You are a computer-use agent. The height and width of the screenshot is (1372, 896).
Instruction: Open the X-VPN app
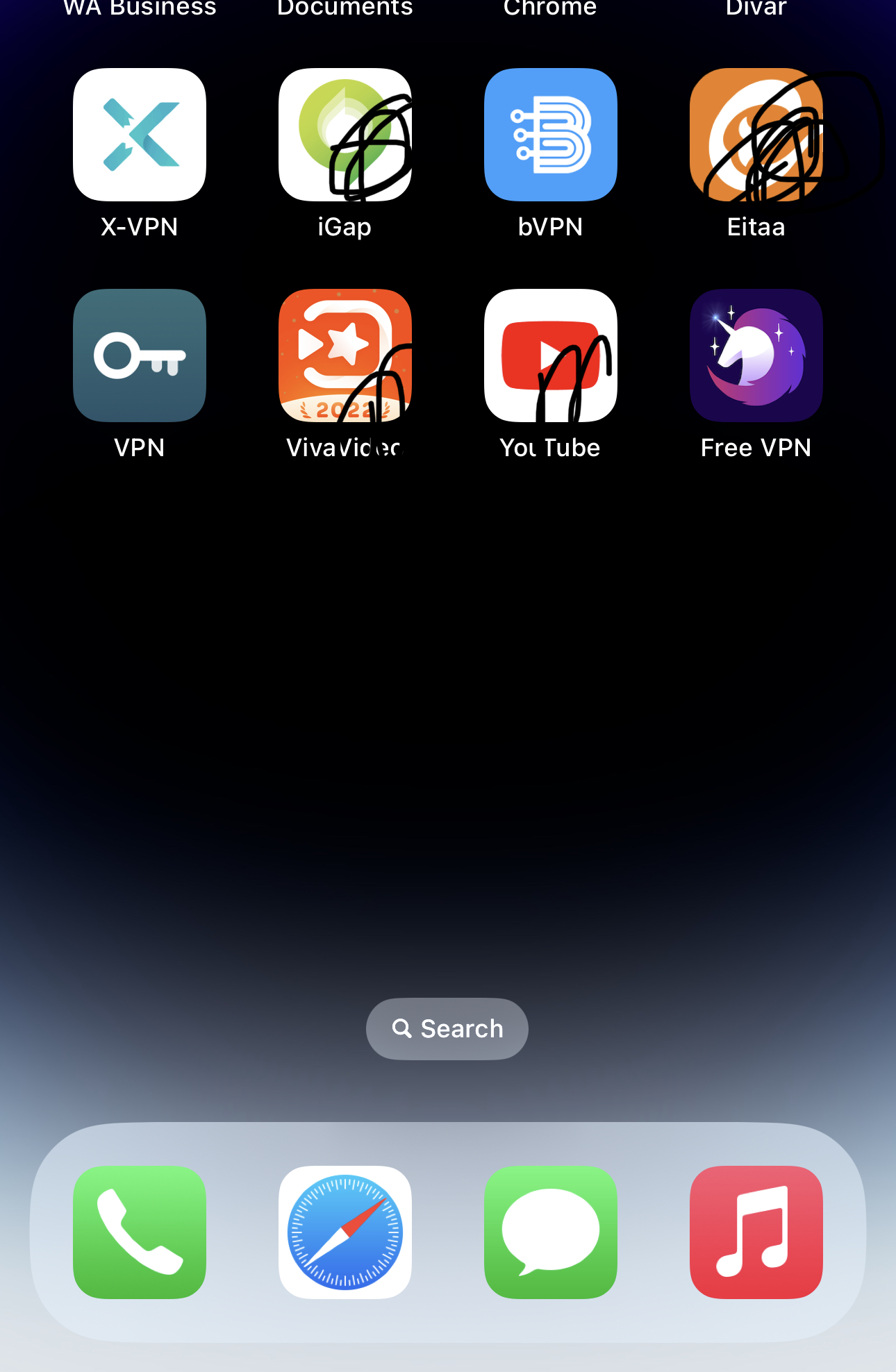(140, 135)
